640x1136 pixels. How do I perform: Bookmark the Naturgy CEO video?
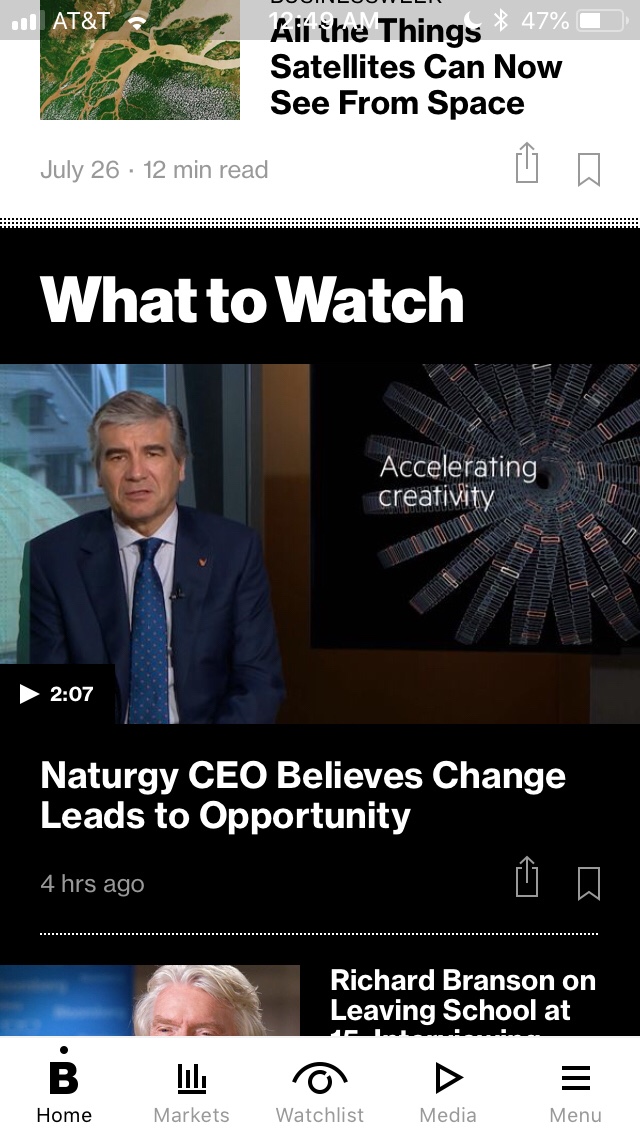pyautogui.click(x=589, y=883)
